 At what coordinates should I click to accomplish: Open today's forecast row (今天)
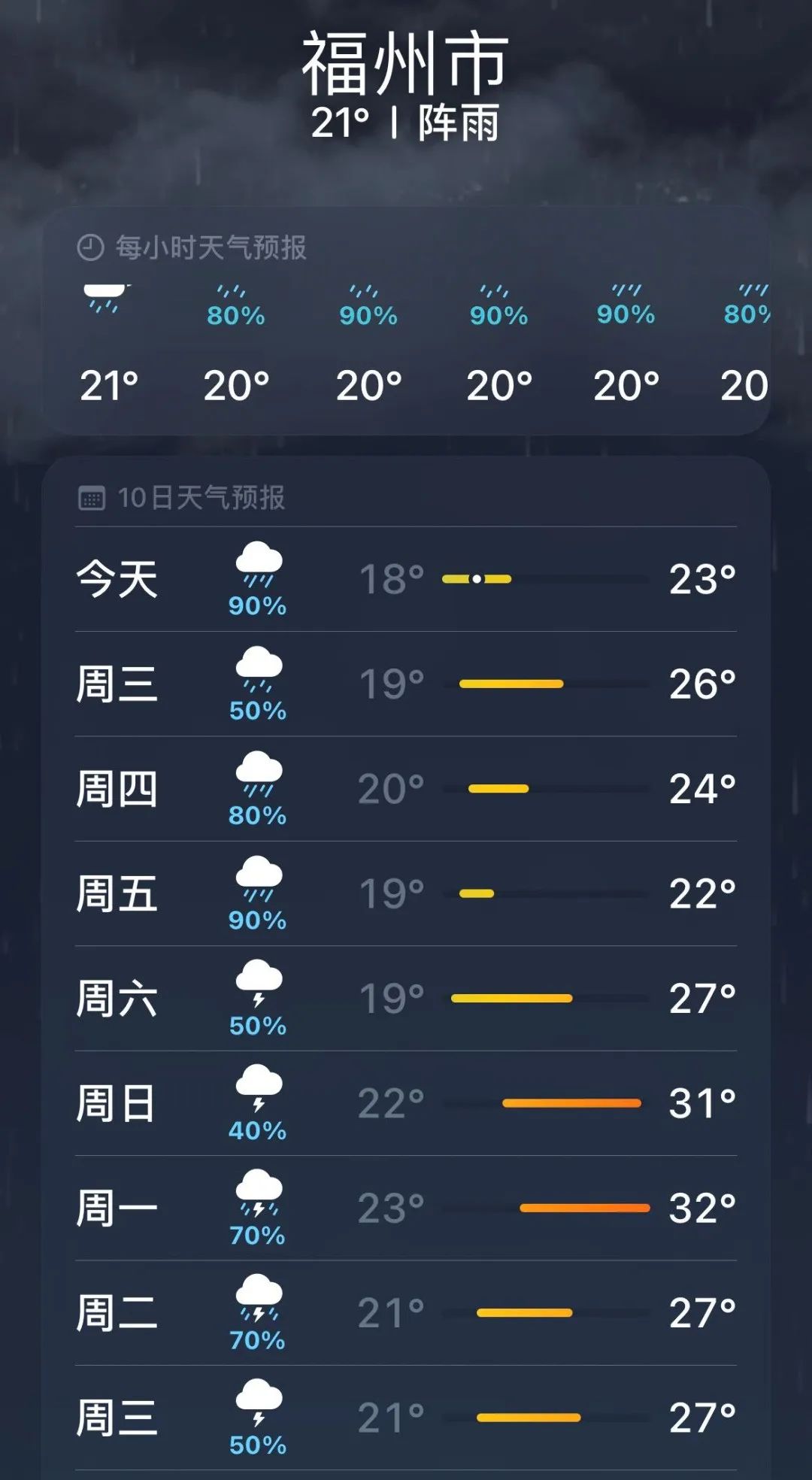(x=406, y=579)
